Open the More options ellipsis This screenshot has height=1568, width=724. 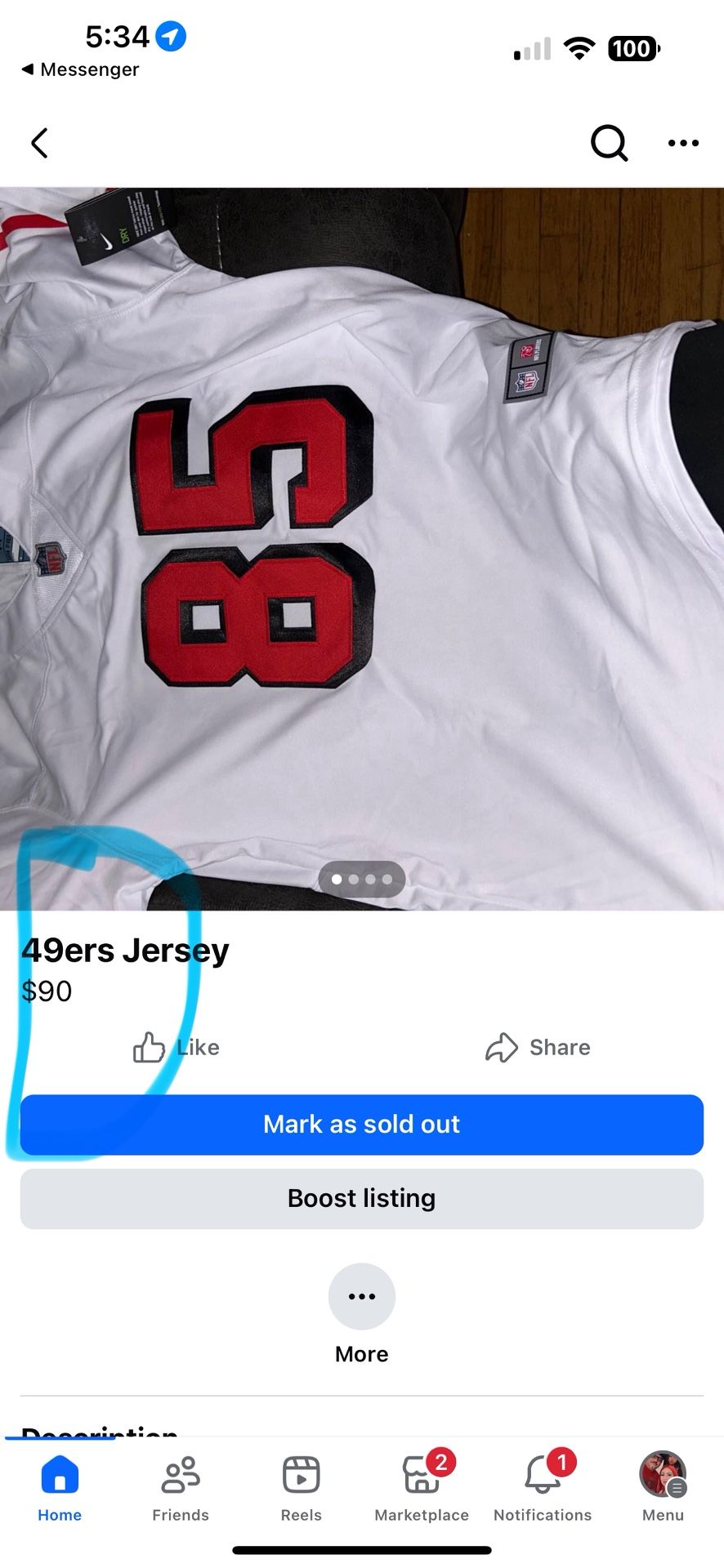[x=361, y=1296]
